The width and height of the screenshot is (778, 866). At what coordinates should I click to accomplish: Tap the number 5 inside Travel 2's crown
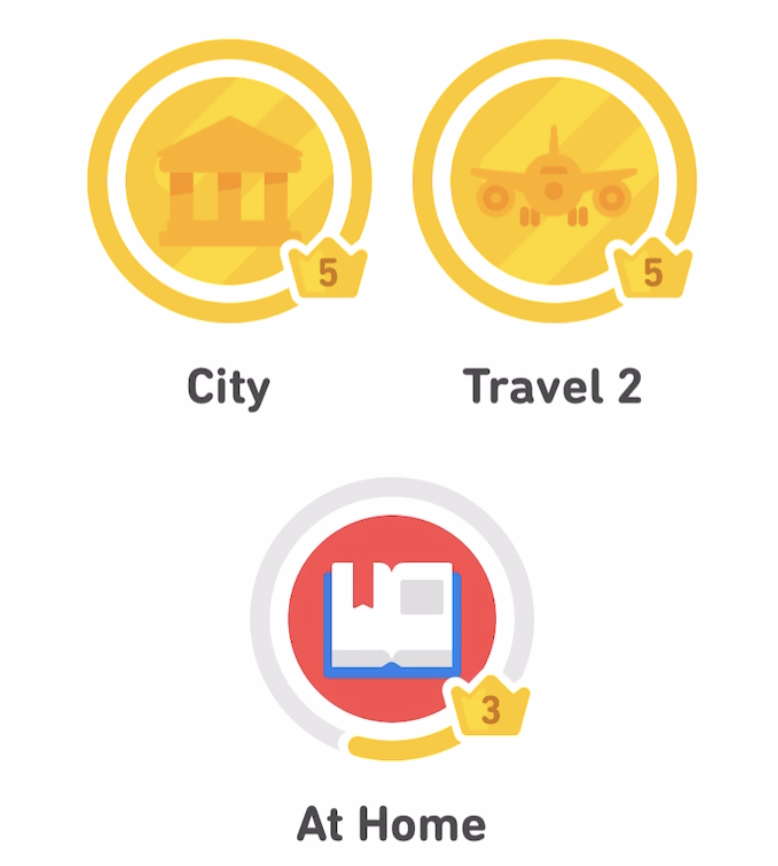click(655, 270)
